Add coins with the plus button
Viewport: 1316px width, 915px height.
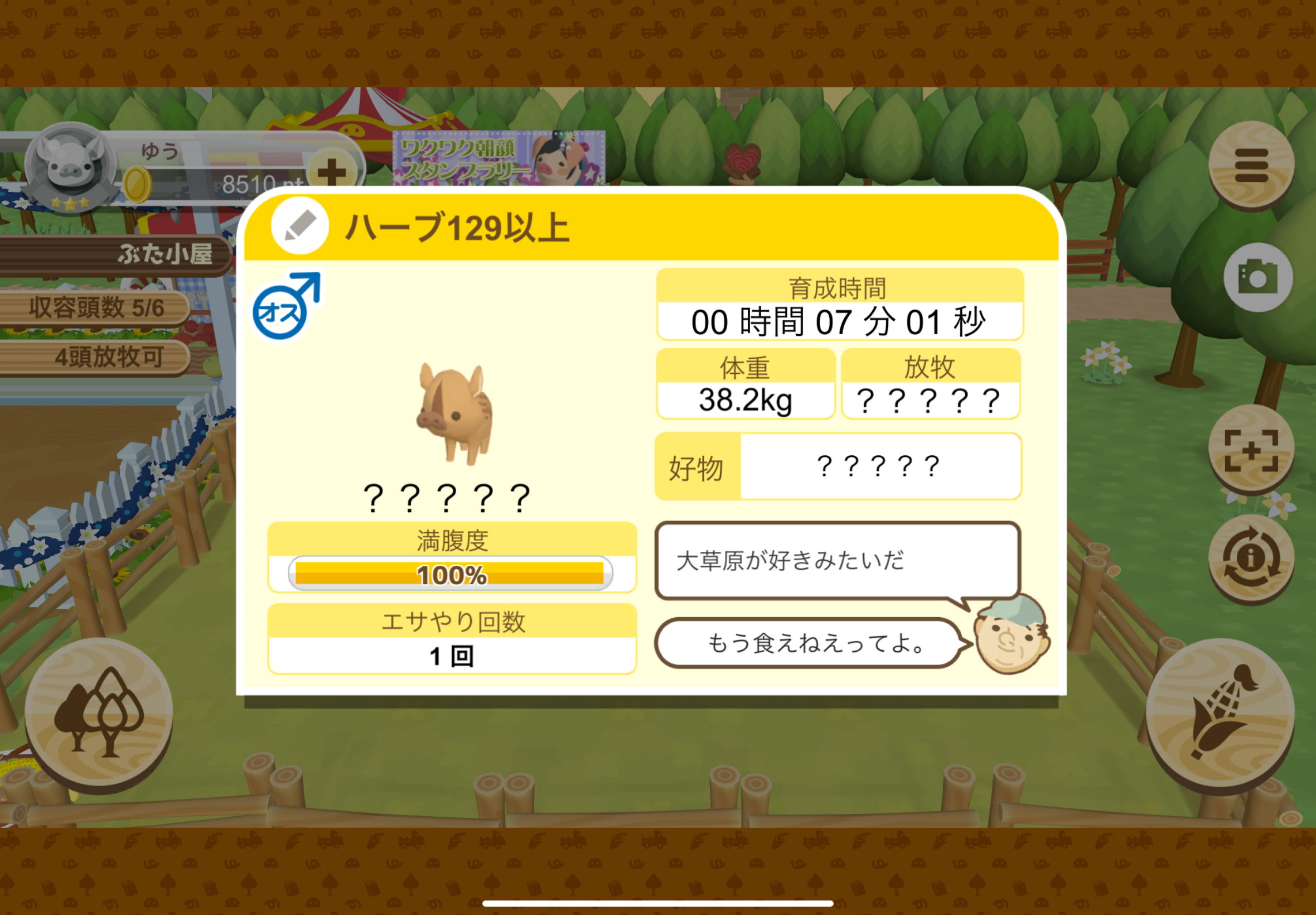(x=332, y=171)
